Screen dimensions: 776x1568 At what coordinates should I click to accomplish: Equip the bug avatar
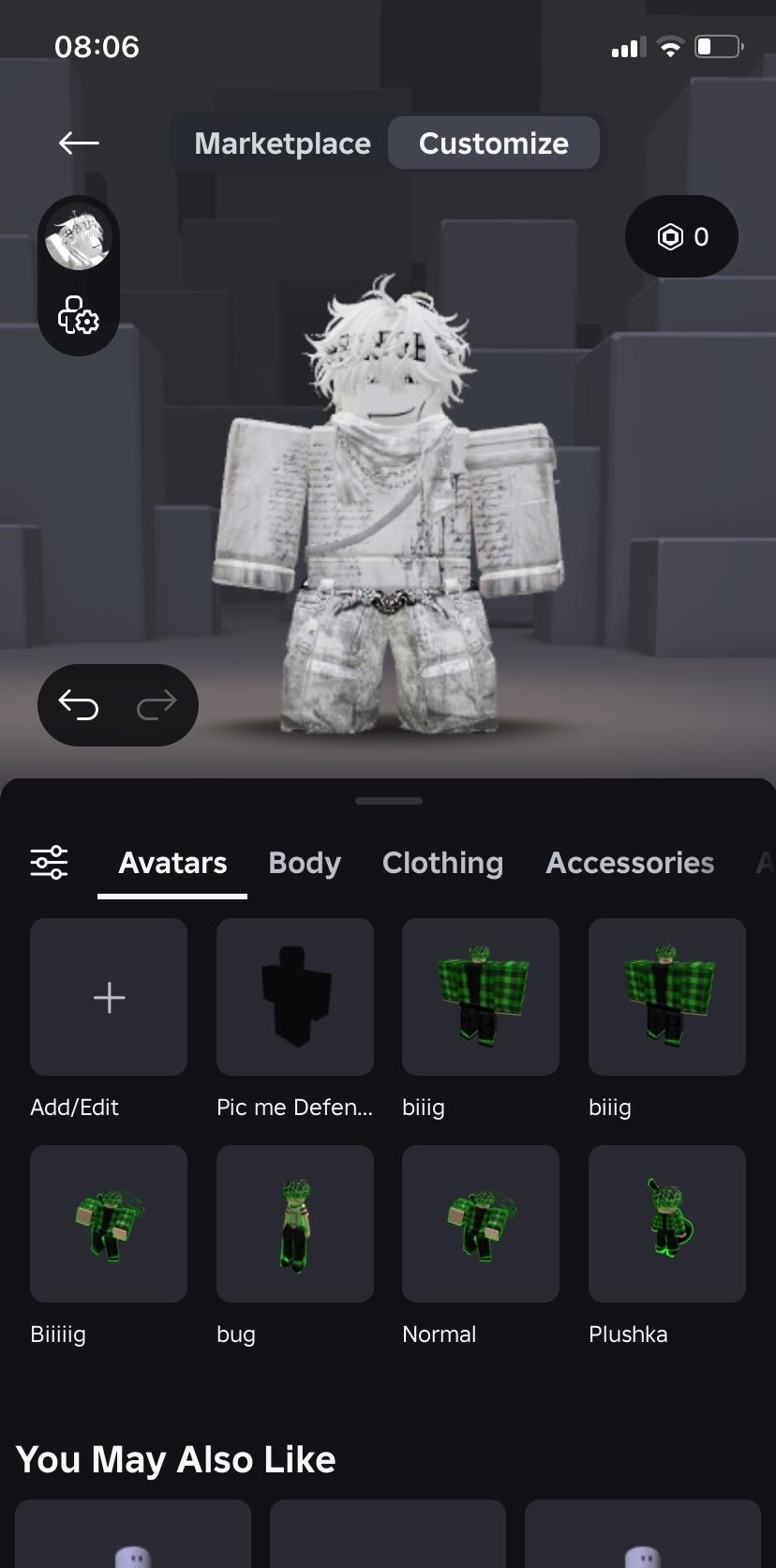pos(295,1224)
